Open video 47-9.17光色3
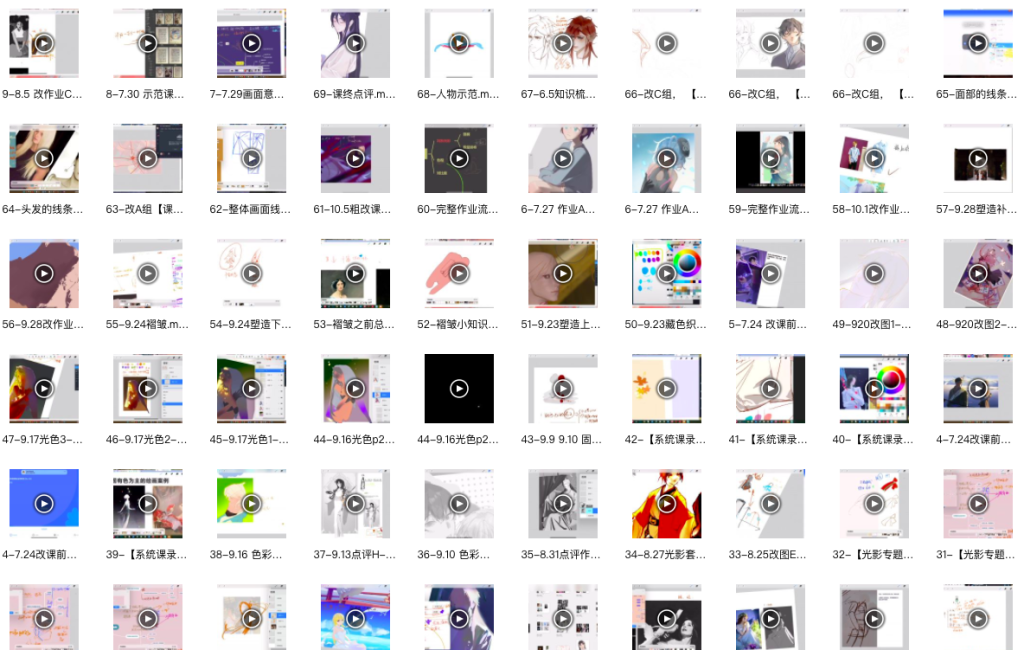The width and height of the screenshot is (1024, 650). 44,388
